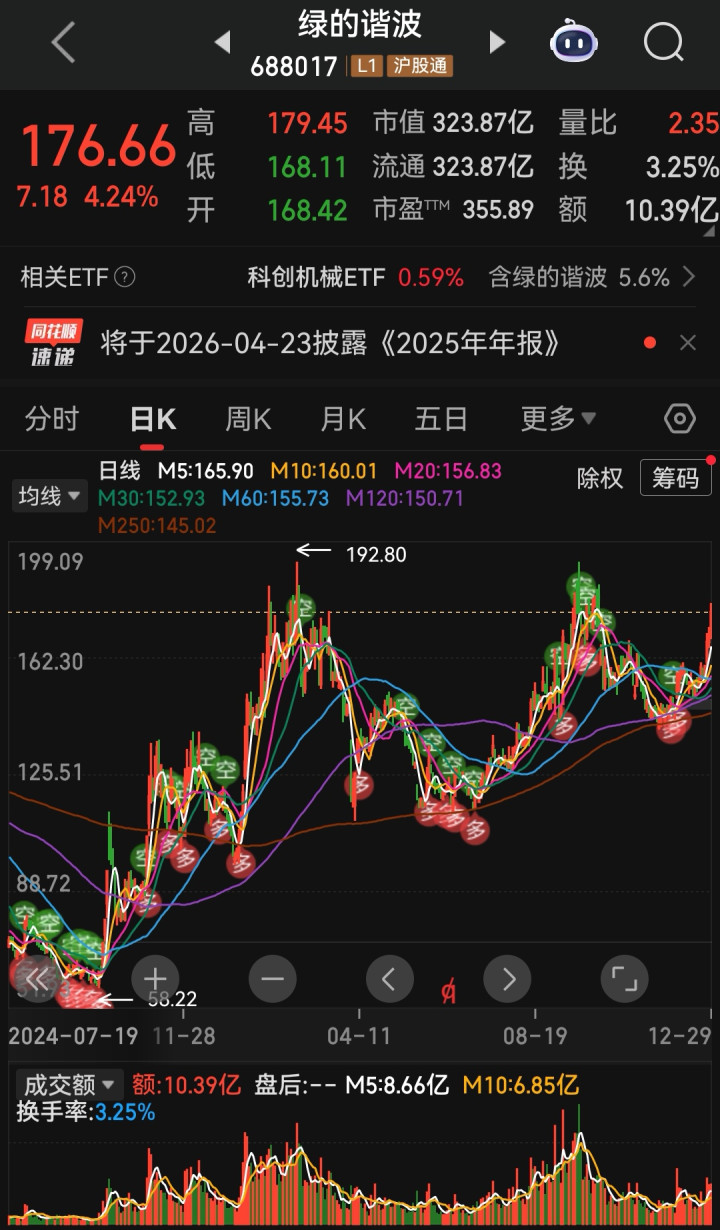The image size is (720, 1230).
Task: Dismiss the 同花顺速递 news banner
Action: click(x=688, y=343)
